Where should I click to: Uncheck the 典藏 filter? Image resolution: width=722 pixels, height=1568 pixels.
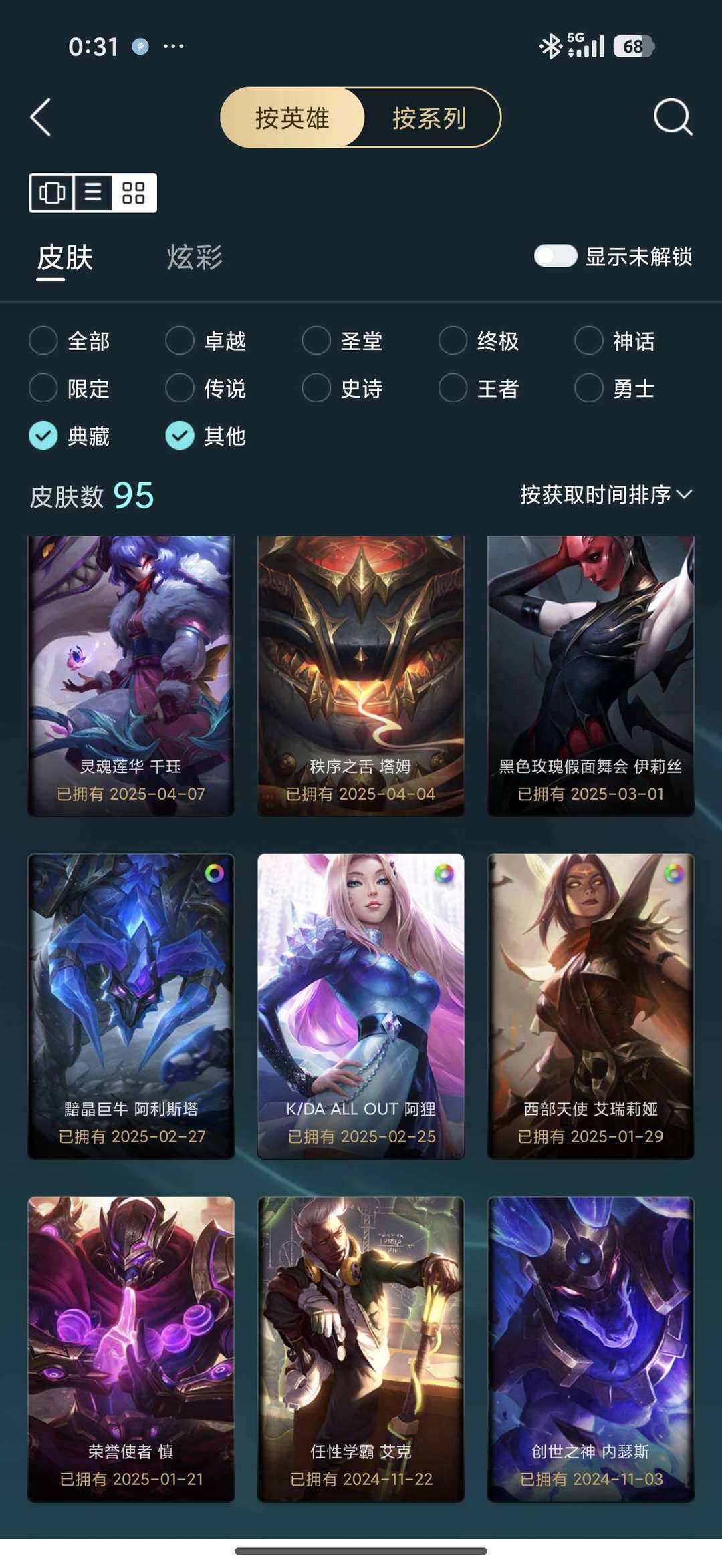pos(43,437)
